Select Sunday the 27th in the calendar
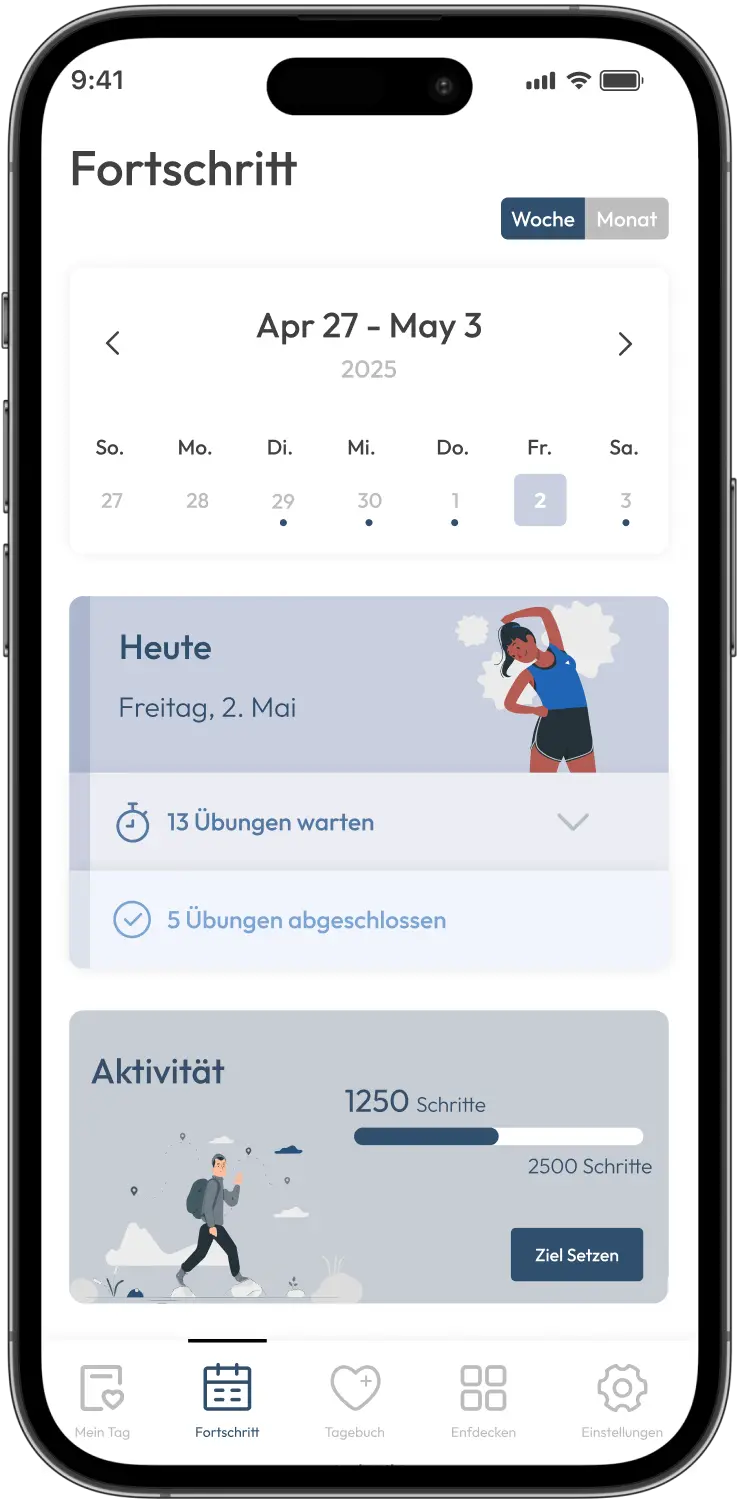The width and height of the screenshot is (738, 1501). point(112,500)
